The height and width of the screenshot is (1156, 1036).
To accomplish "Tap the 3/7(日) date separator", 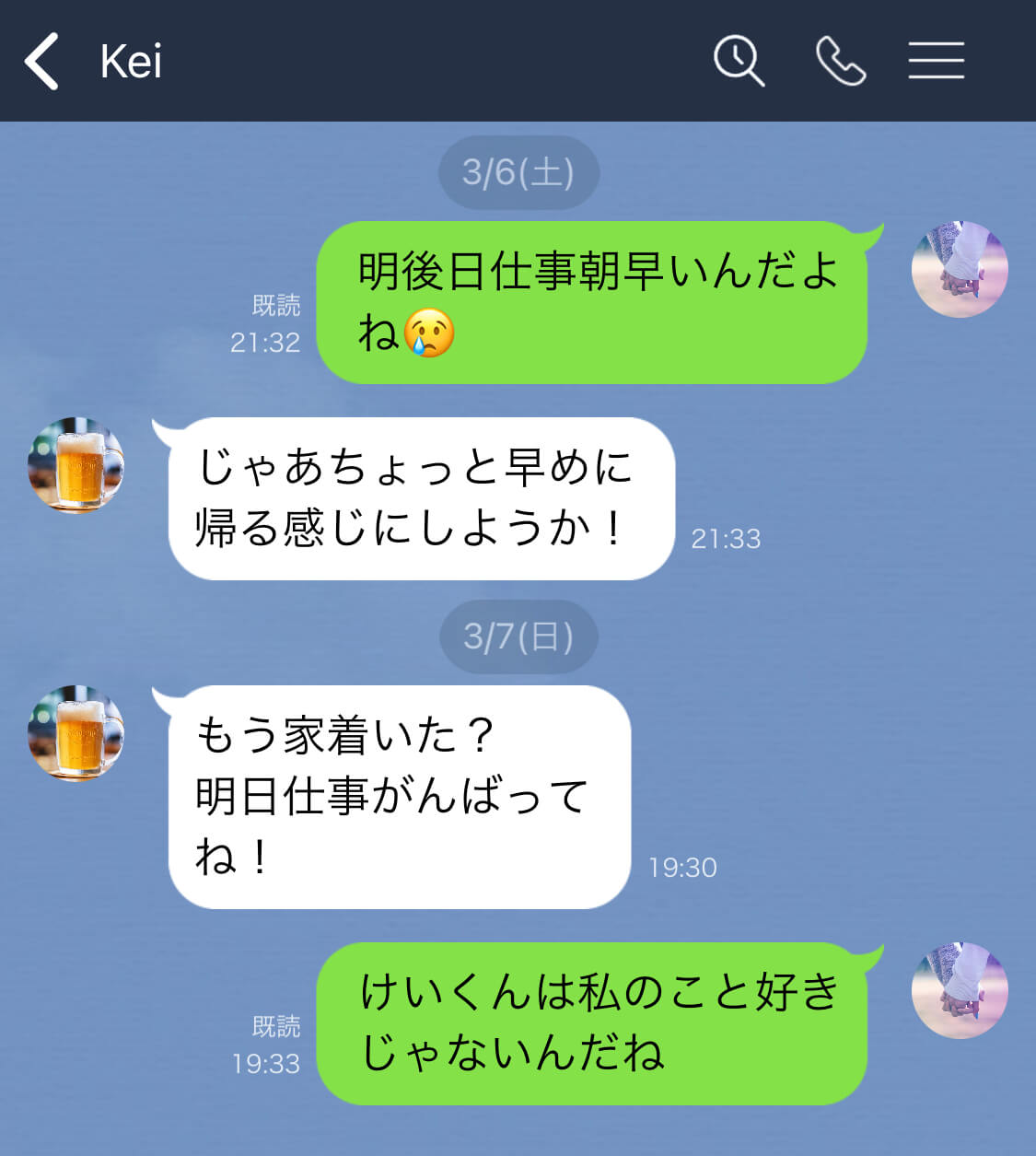I will (x=518, y=636).
